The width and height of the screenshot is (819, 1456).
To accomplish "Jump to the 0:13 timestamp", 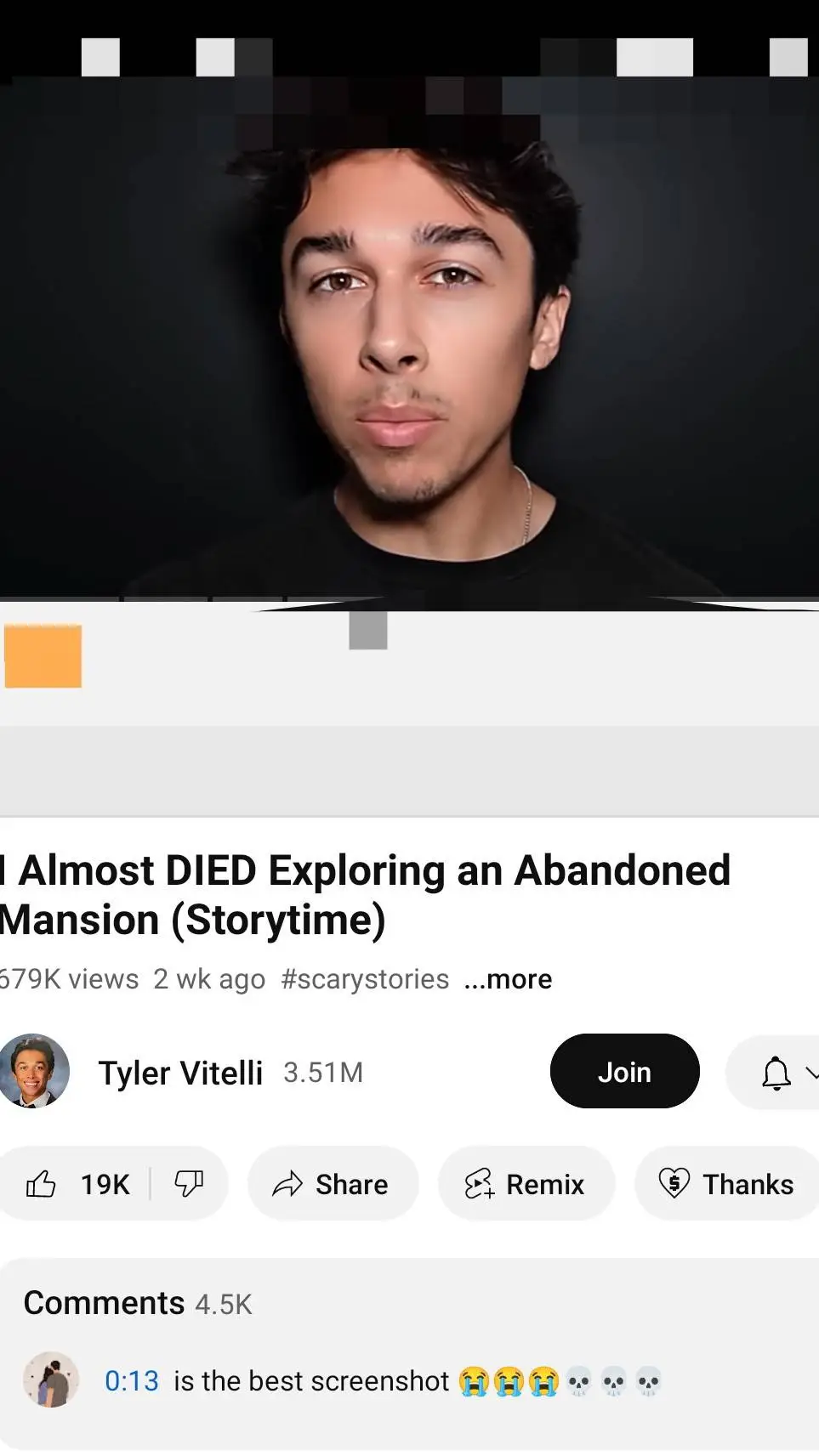I will (131, 1381).
